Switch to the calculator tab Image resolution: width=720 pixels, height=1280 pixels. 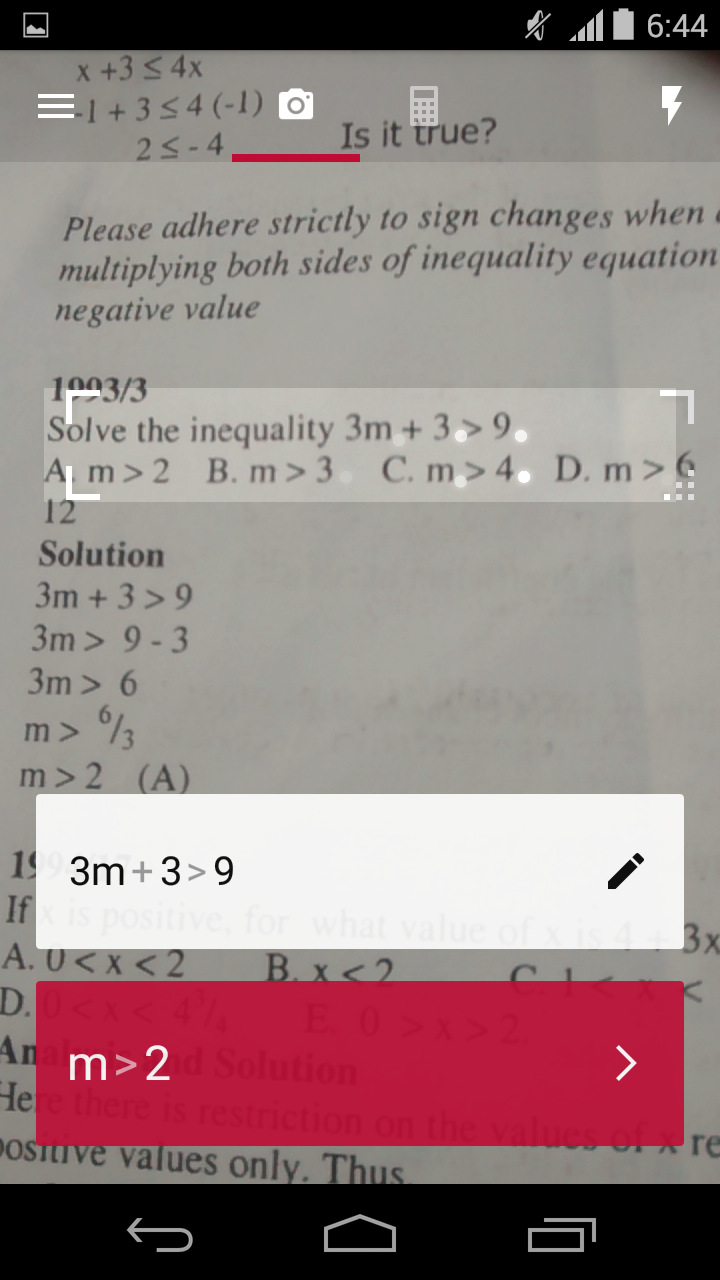click(424, 105)
